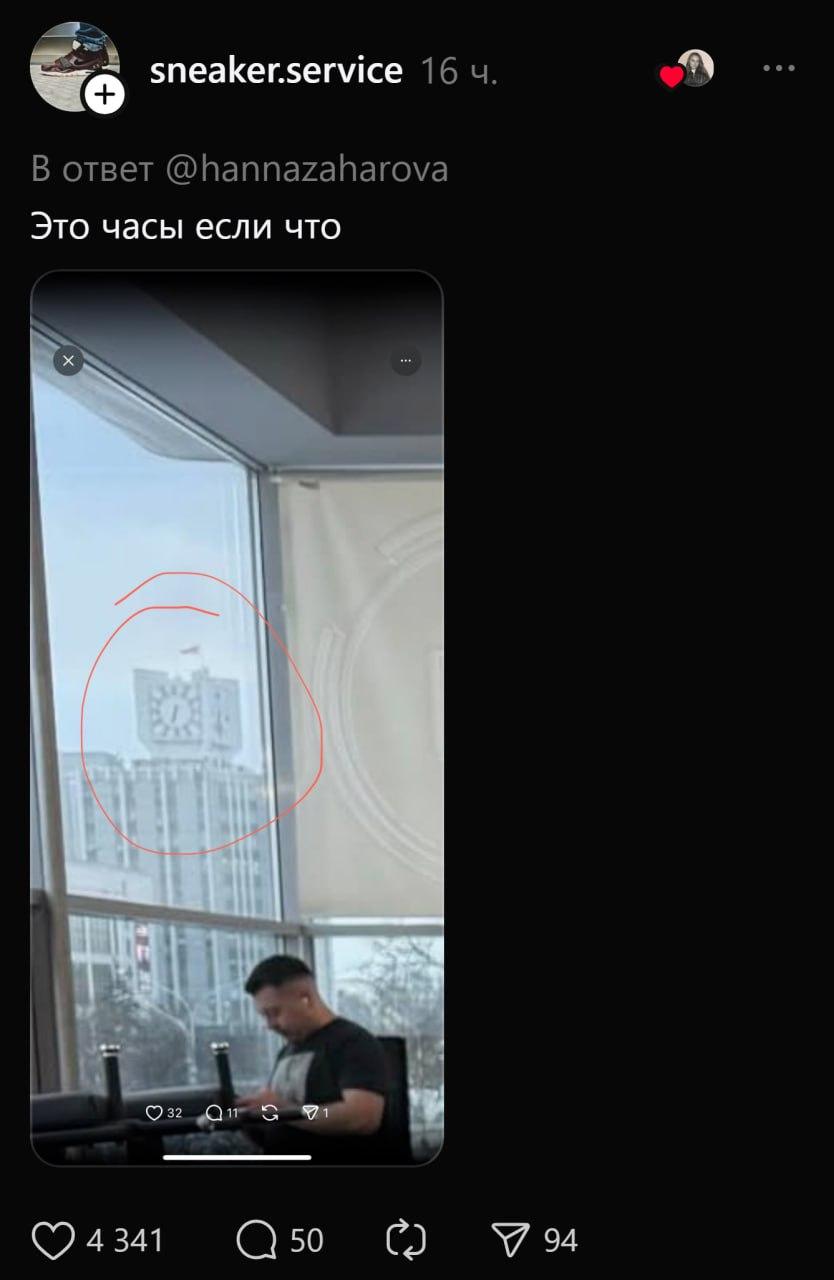Share the post via the send icon
This screenshot has height=1280, width=834.
(511, 1241)
